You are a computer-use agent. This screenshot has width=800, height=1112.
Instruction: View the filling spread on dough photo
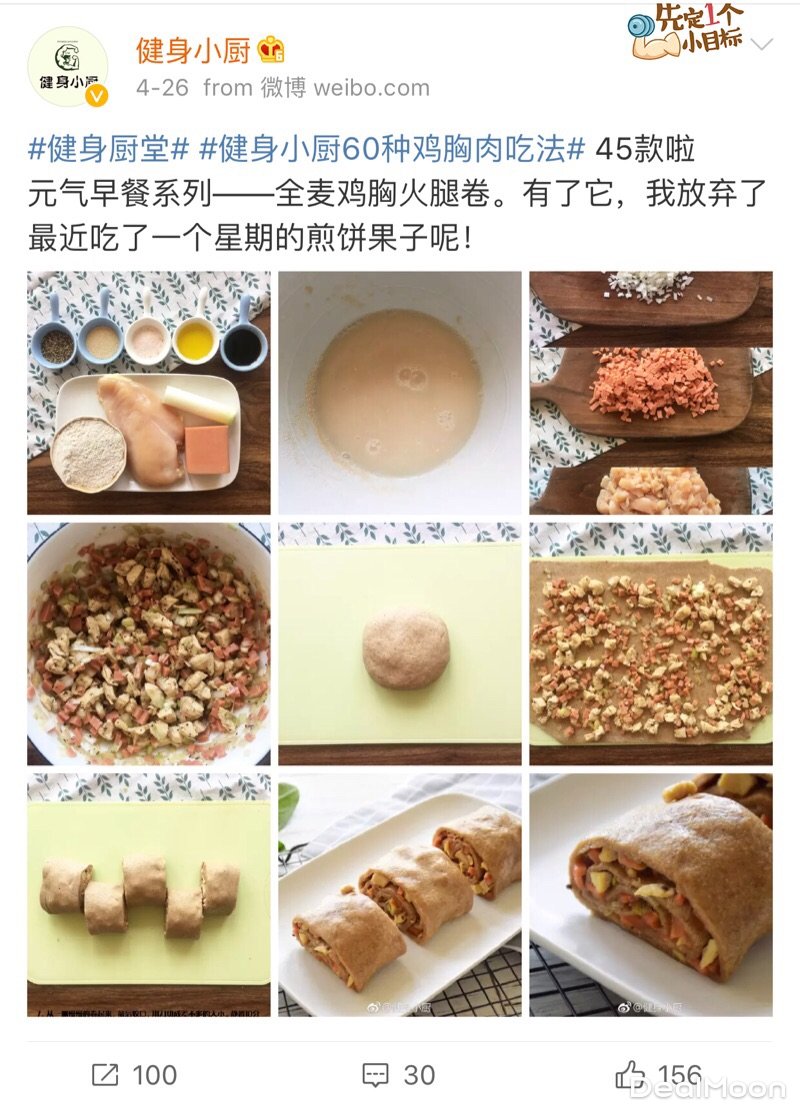pyautogui.click(x=650, y=643)
